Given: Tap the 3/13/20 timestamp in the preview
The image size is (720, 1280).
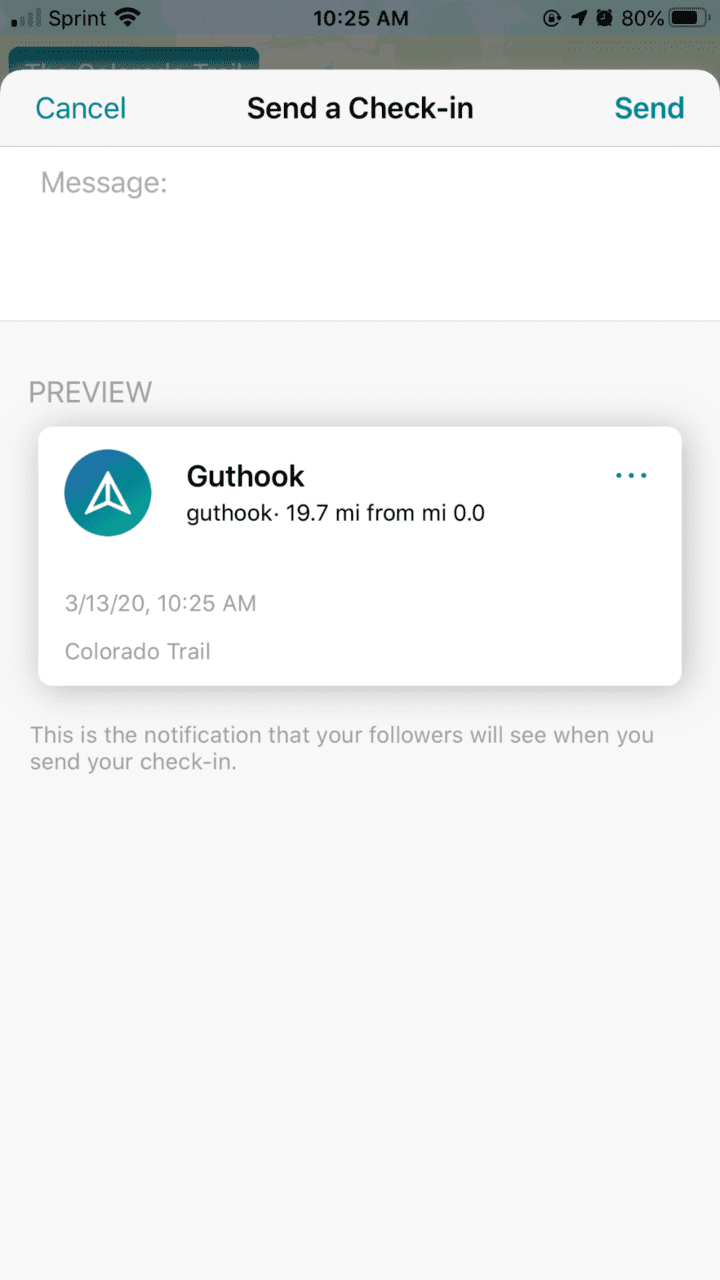Looking at the screenshot, I should (x=160, y=603).
